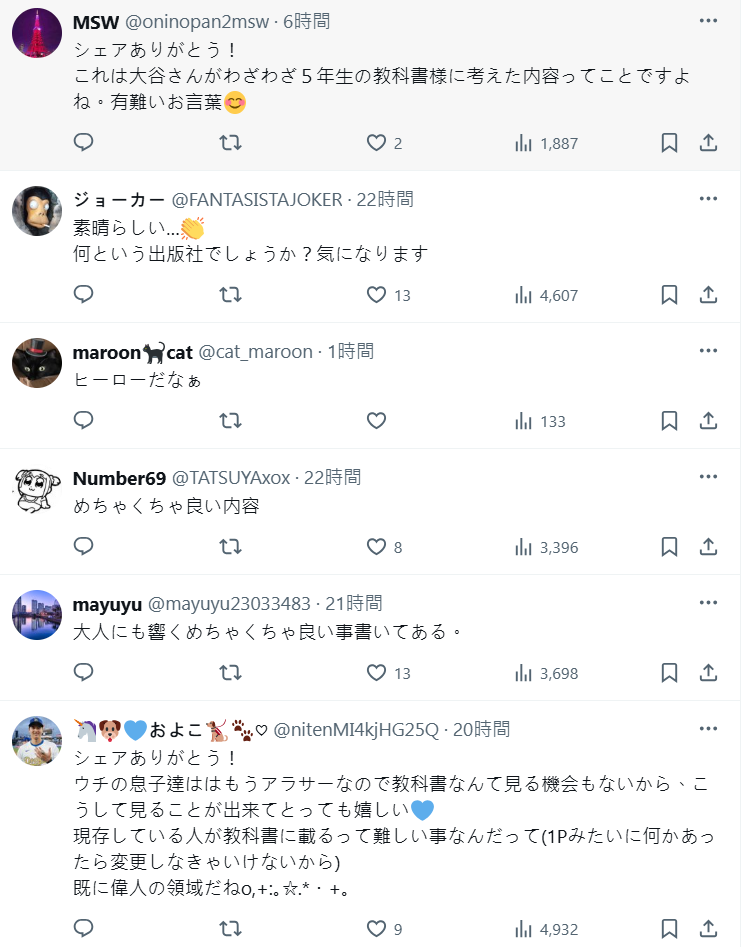Like ジョーカー's reply

pos(376,295)
